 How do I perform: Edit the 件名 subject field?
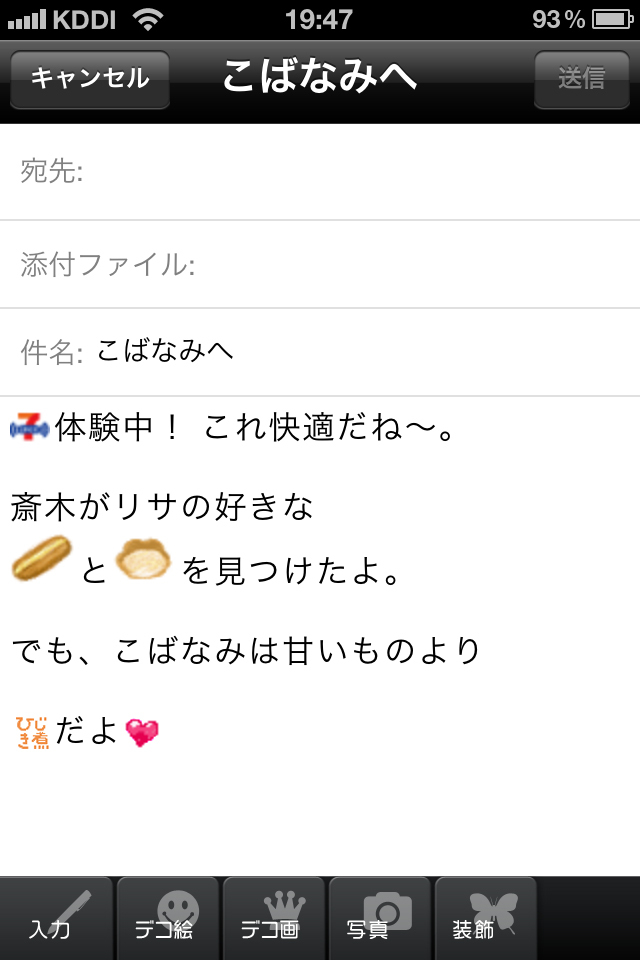360,351
